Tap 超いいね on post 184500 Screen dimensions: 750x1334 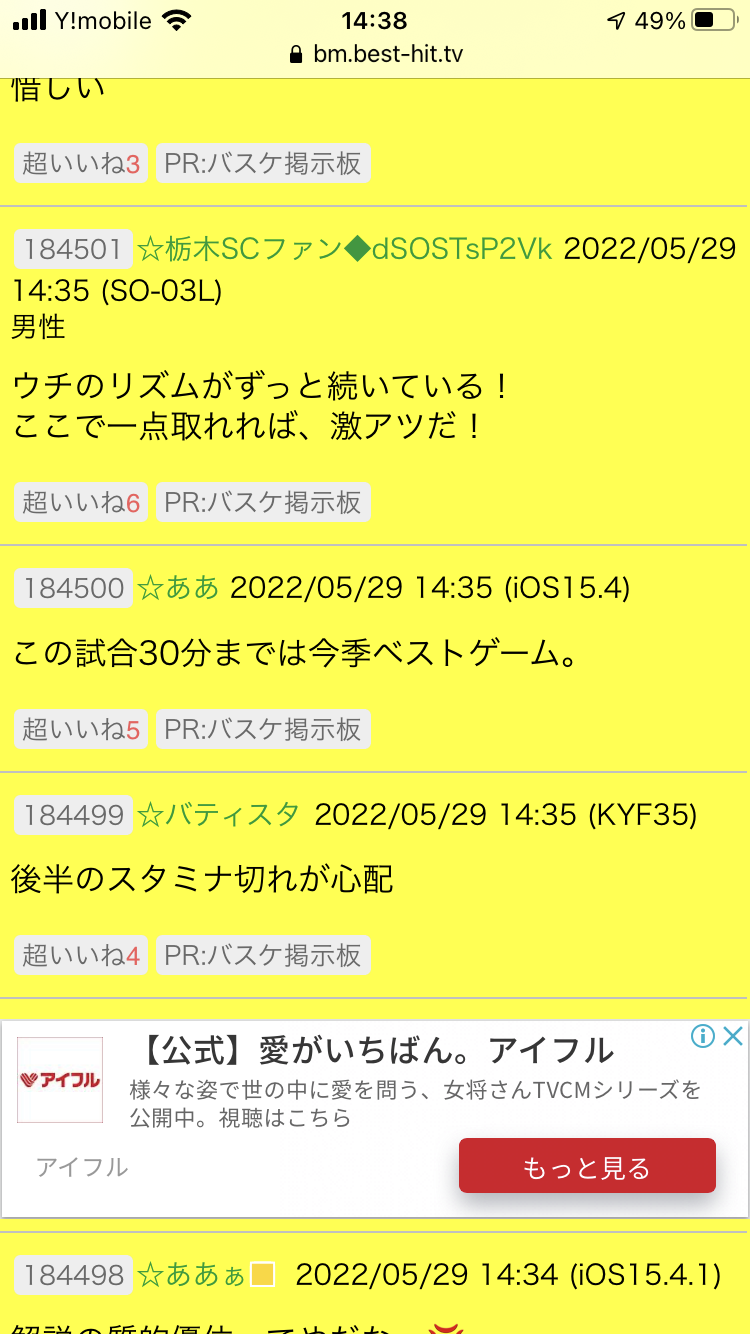(x=80, y=729)
